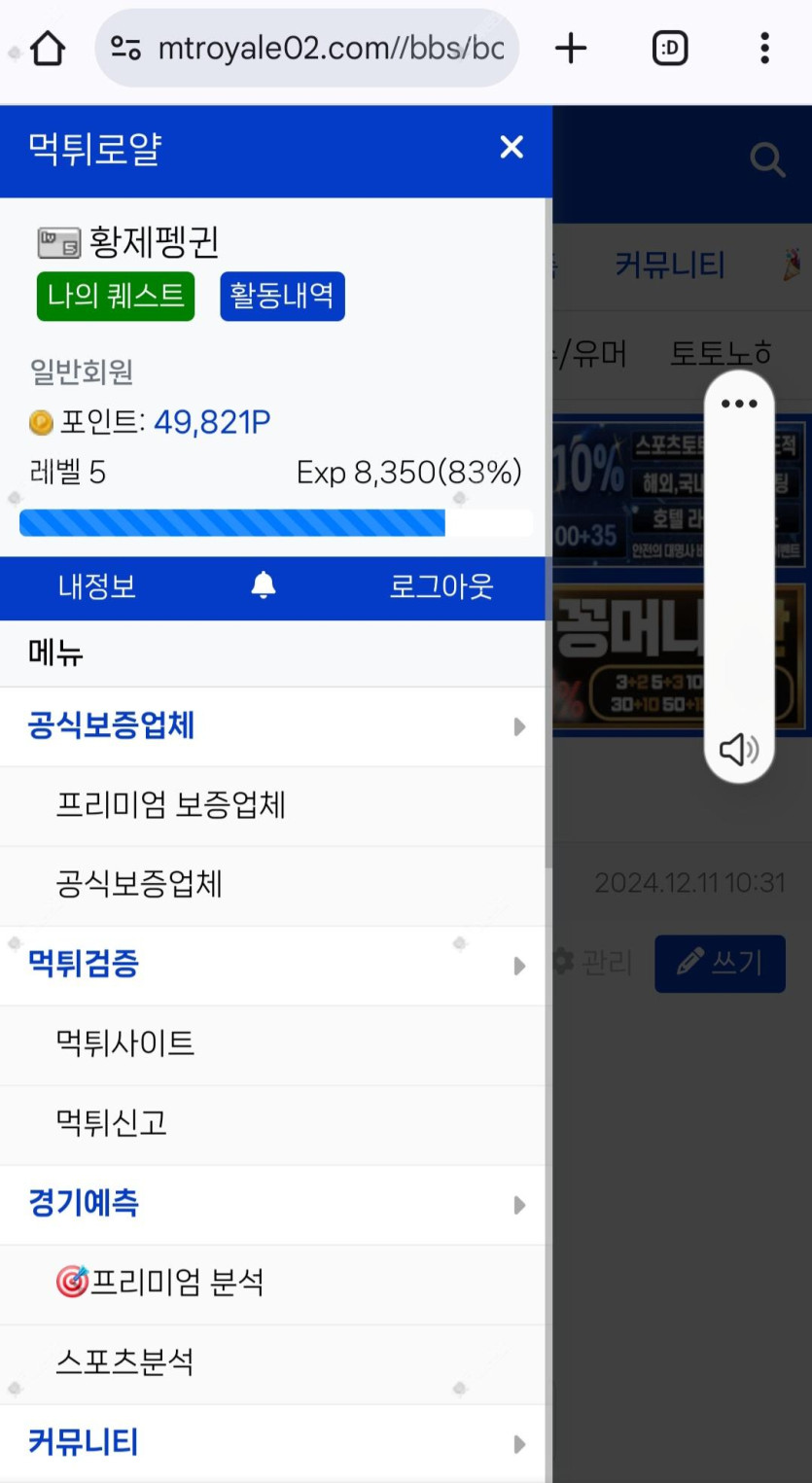The width and height of the screenshot is (812, 1483).
Task: Tap the browser home icon
Action: pyautogui.click(x=48, y=48)
